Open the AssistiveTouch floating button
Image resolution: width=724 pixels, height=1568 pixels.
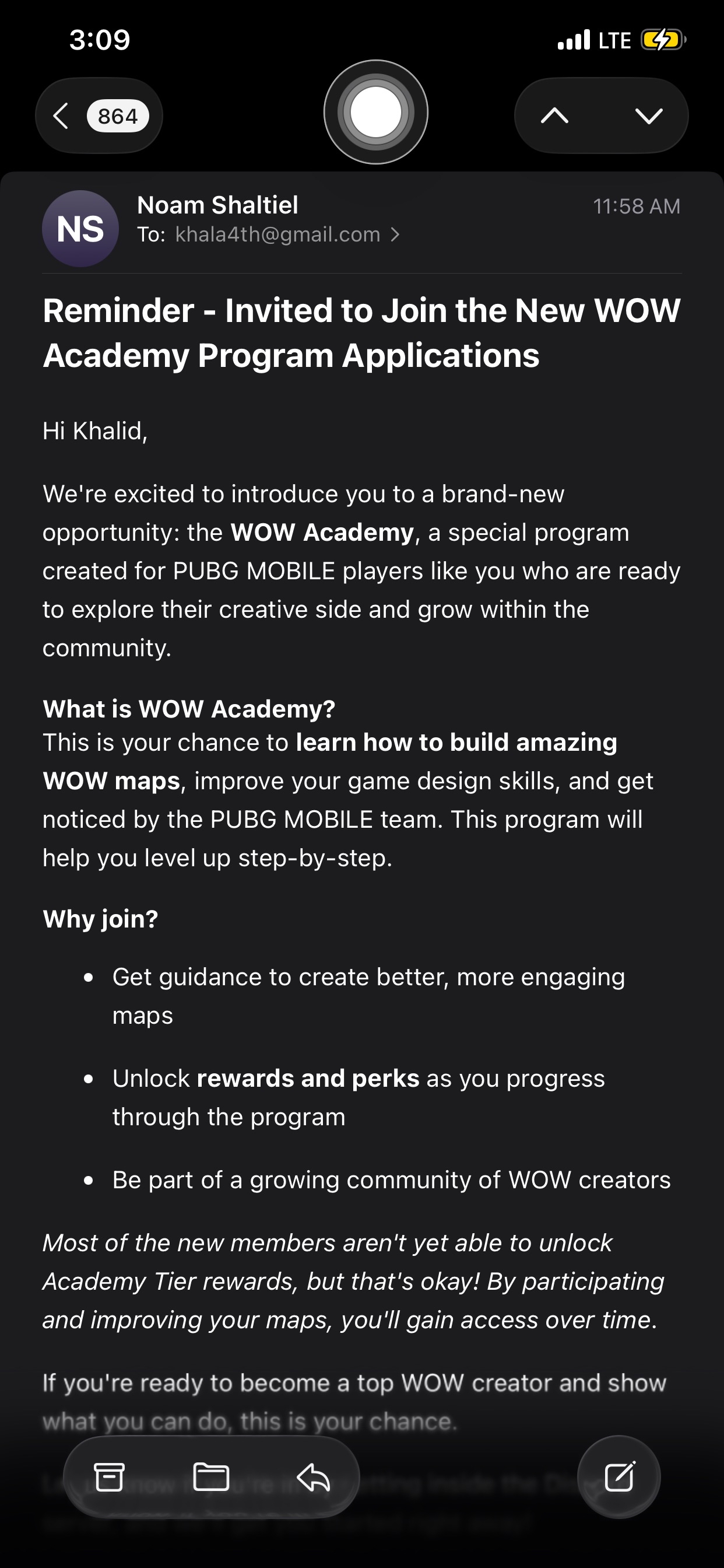376,112
